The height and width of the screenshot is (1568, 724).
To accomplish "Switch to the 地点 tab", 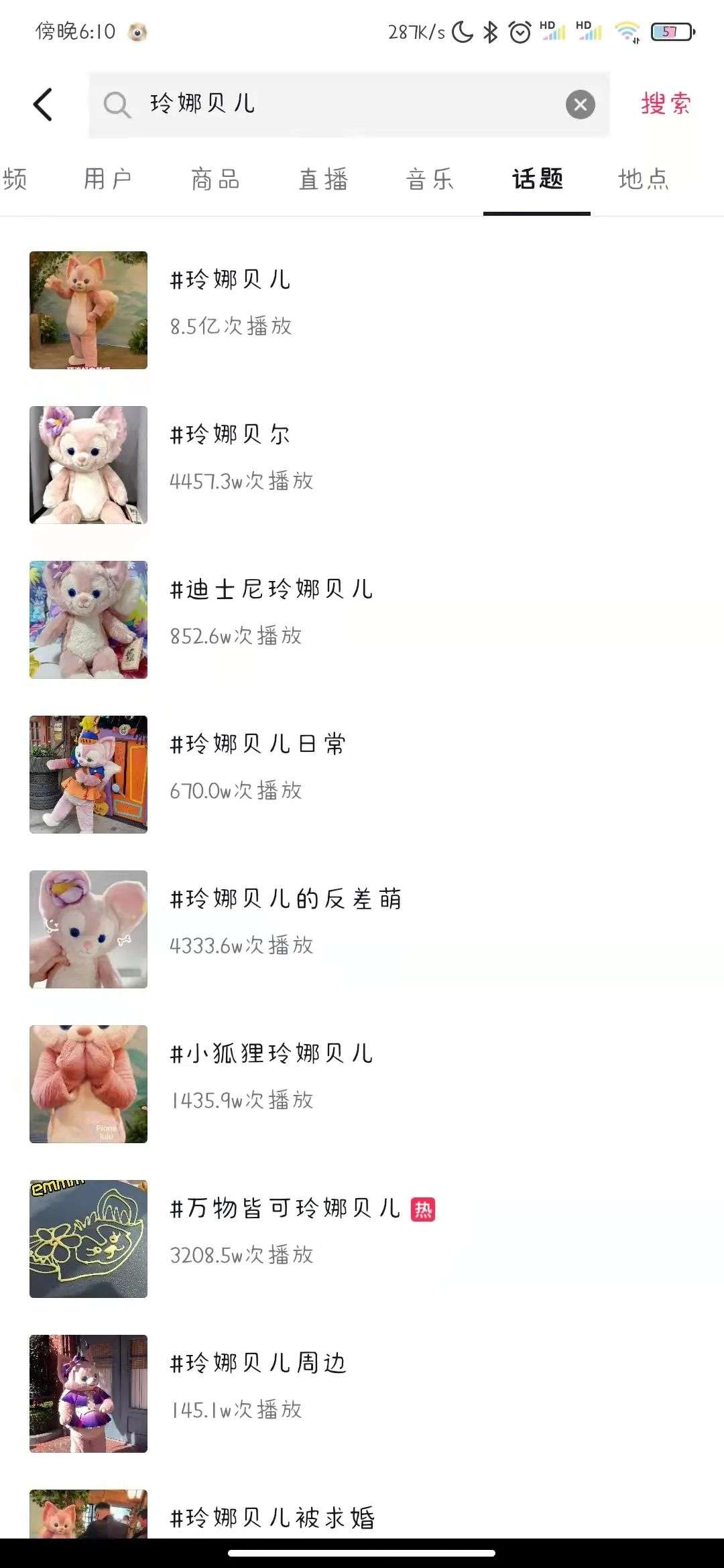I will click(x=644, y=180).
